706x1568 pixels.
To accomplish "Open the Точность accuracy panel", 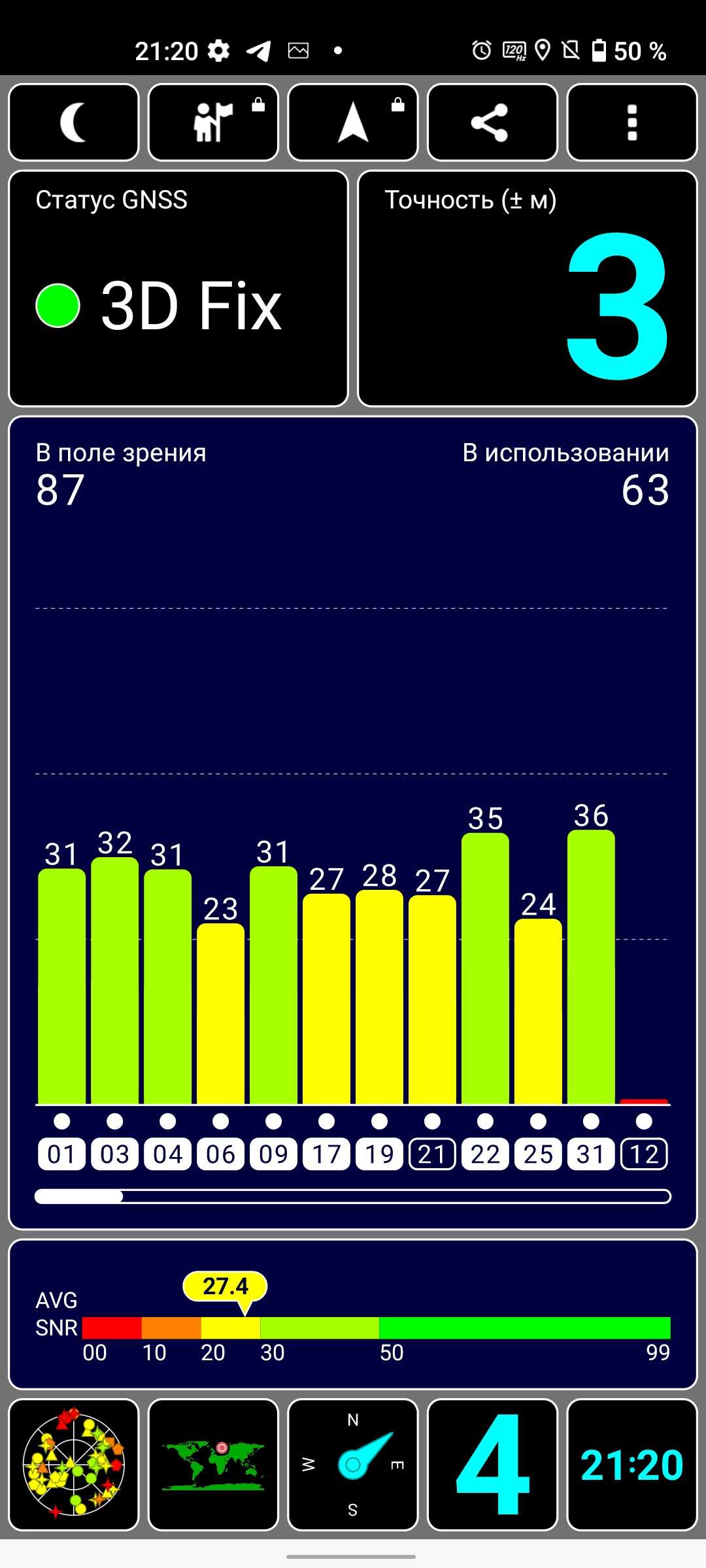I will tap(528, 289).
